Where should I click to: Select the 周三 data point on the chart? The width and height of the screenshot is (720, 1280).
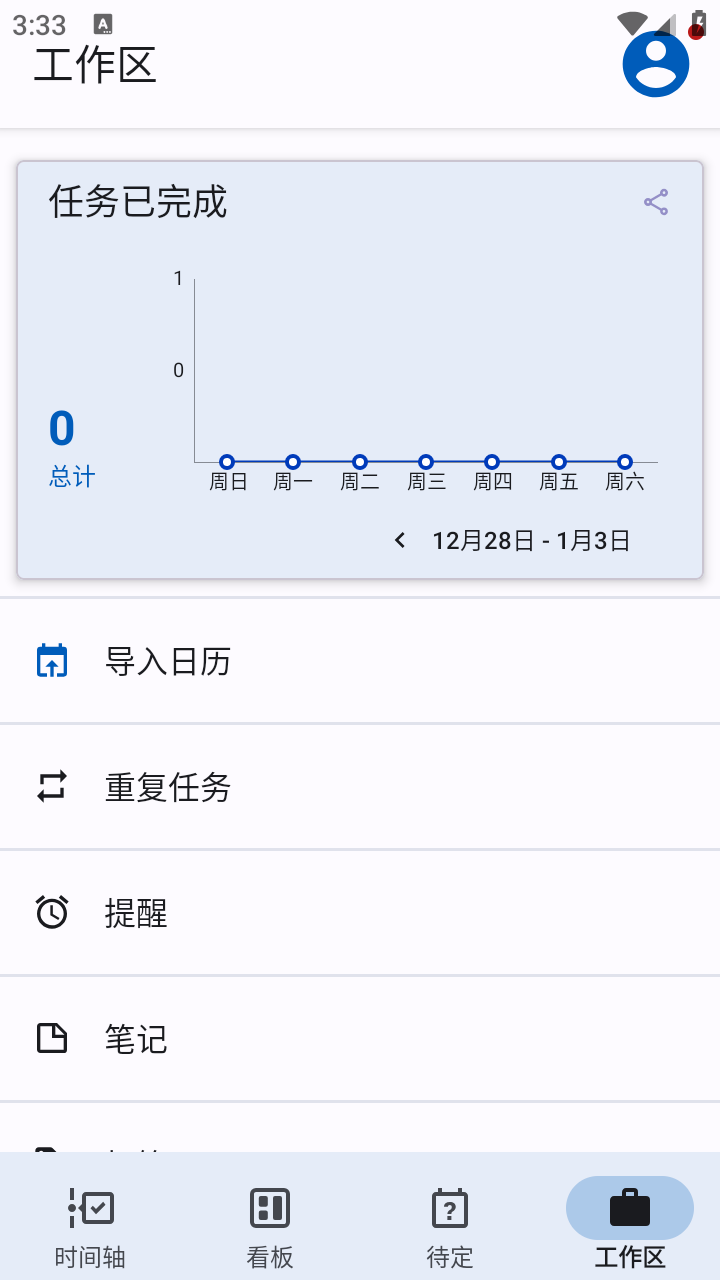pos(425,462)
